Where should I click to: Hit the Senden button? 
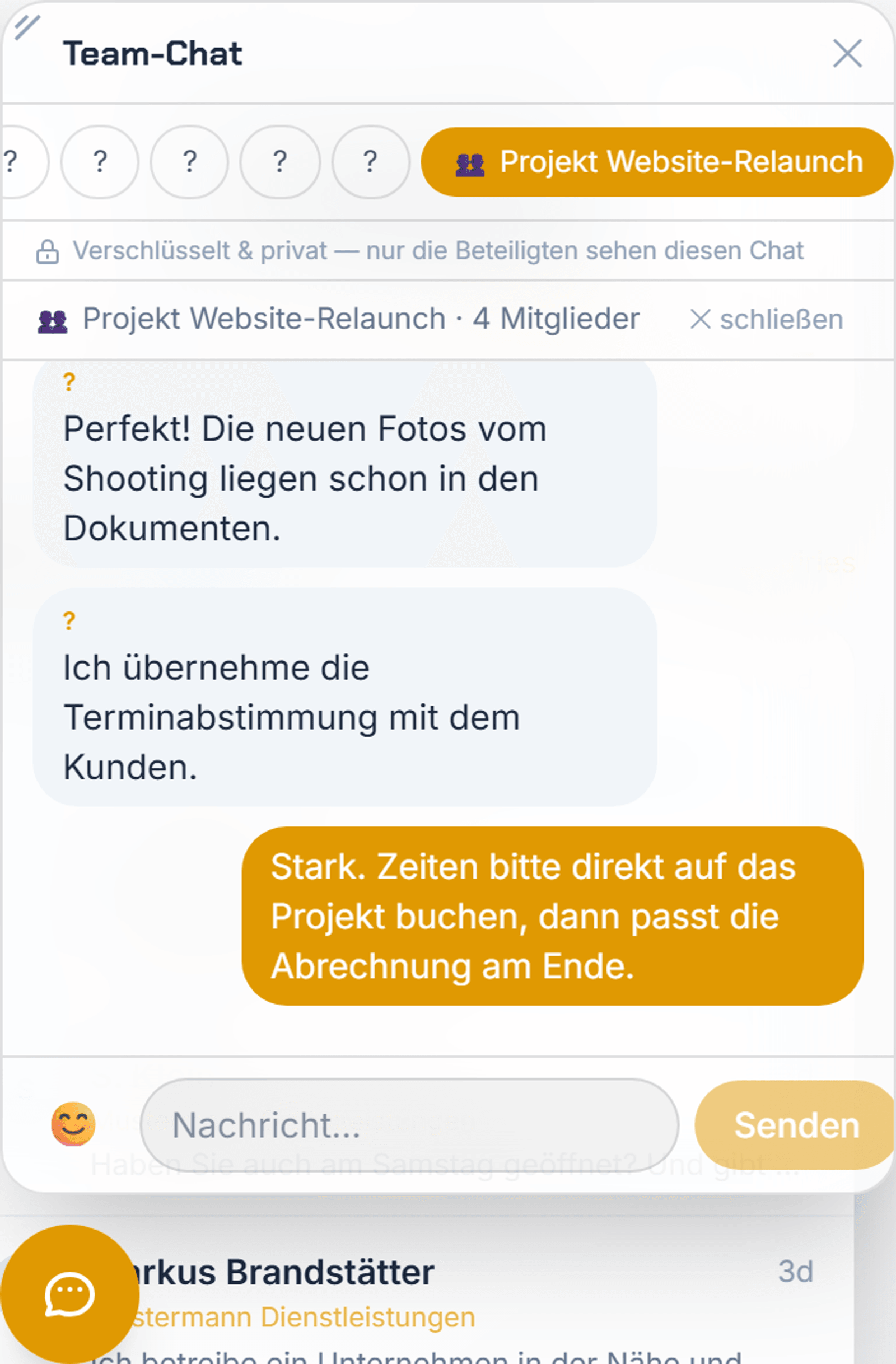pyautogui.click(x=796, y=1125)
